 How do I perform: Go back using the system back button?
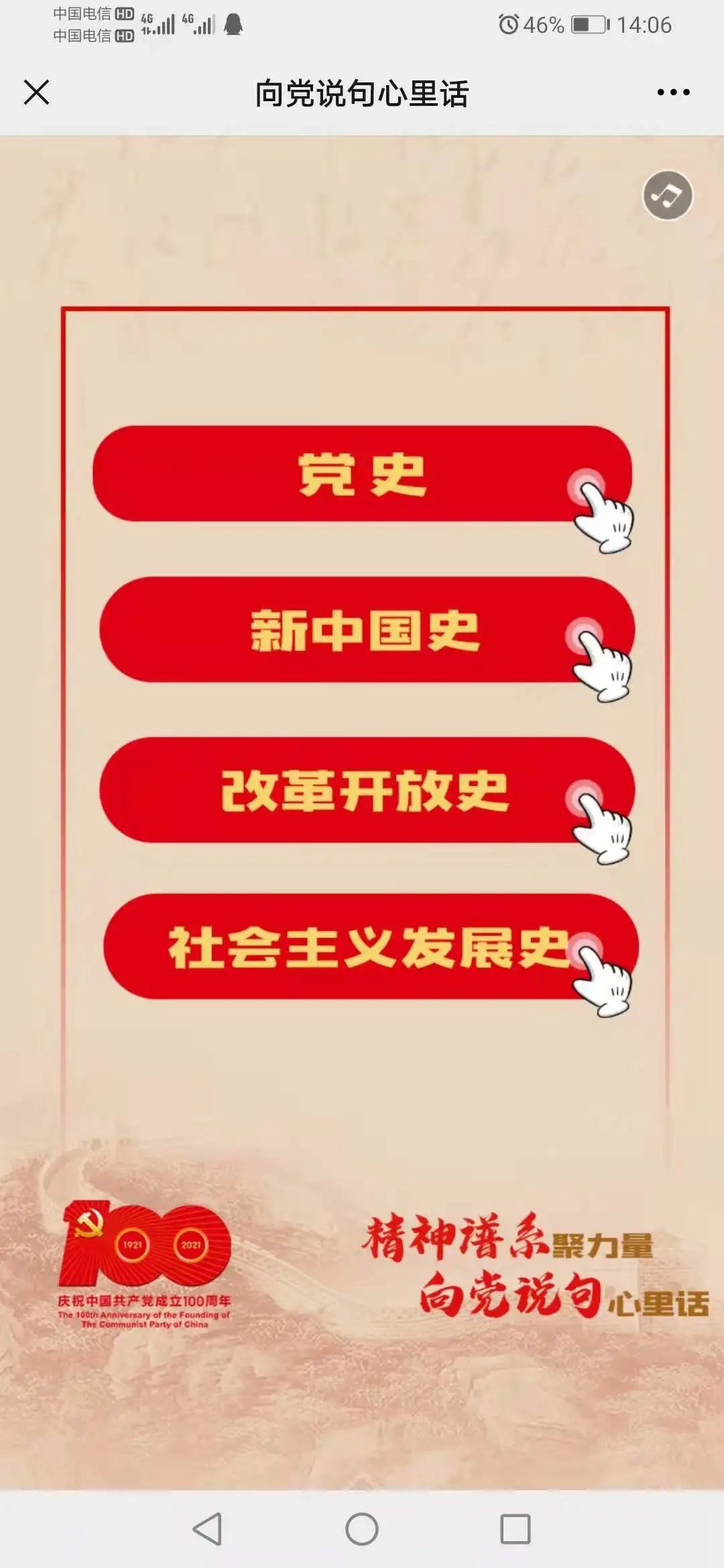[x=207, y=1529]
